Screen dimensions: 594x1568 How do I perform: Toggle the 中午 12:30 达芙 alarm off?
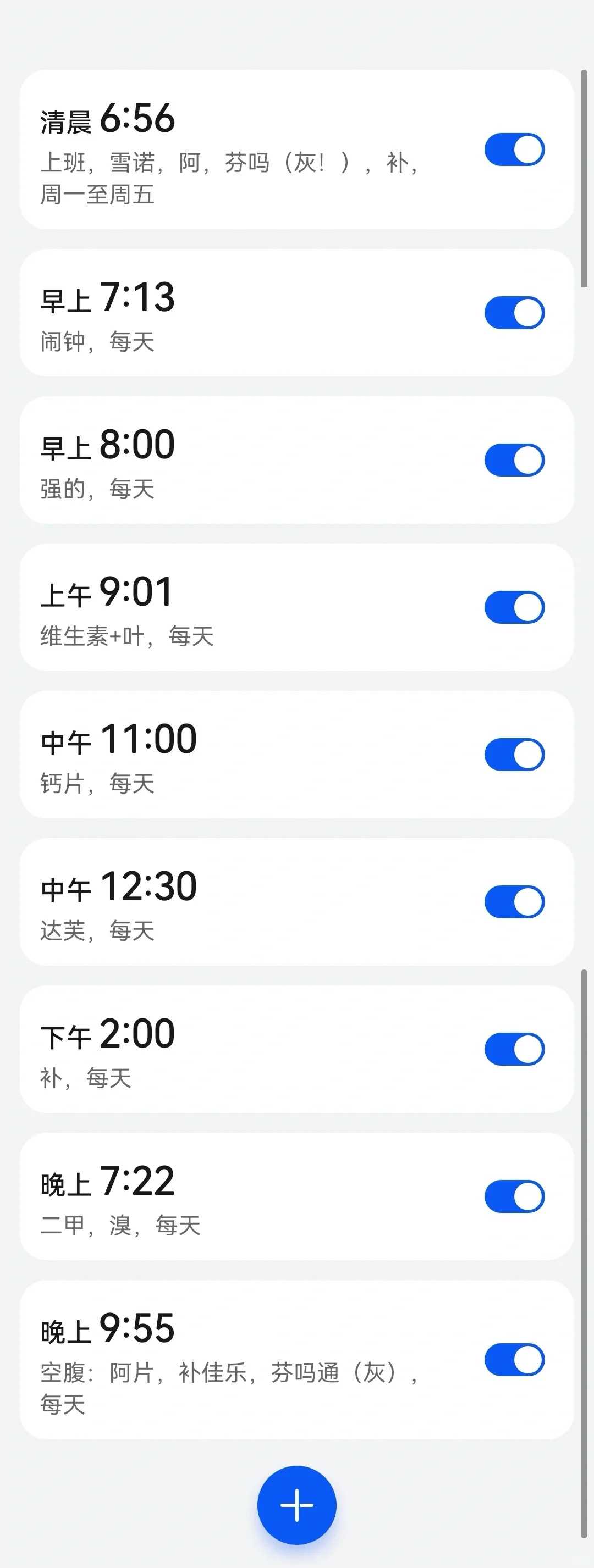[x=515, y=902]
